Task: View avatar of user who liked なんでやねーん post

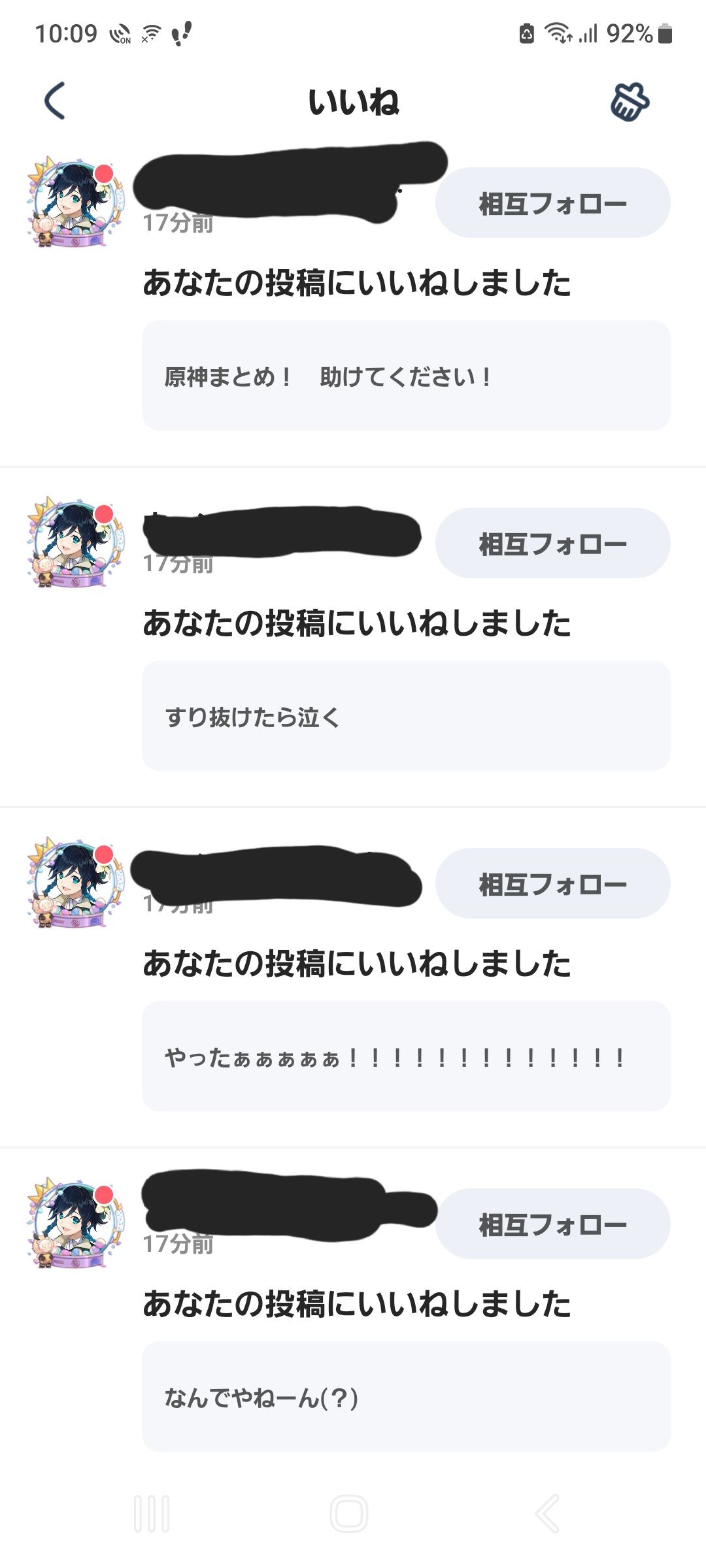Action: pos(75,1224)
